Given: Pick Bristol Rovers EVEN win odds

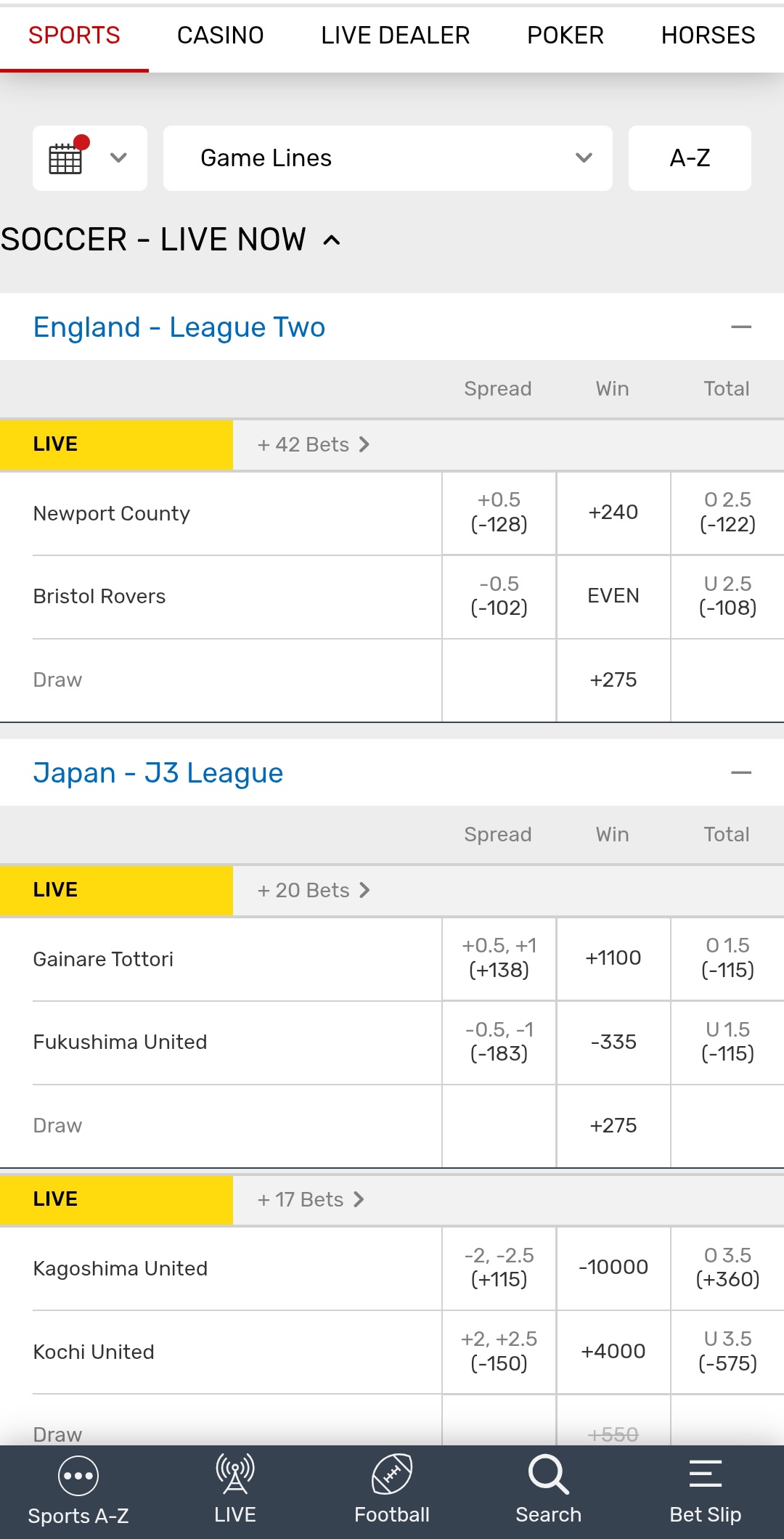Looking at the screenshot, I should 613,596.
